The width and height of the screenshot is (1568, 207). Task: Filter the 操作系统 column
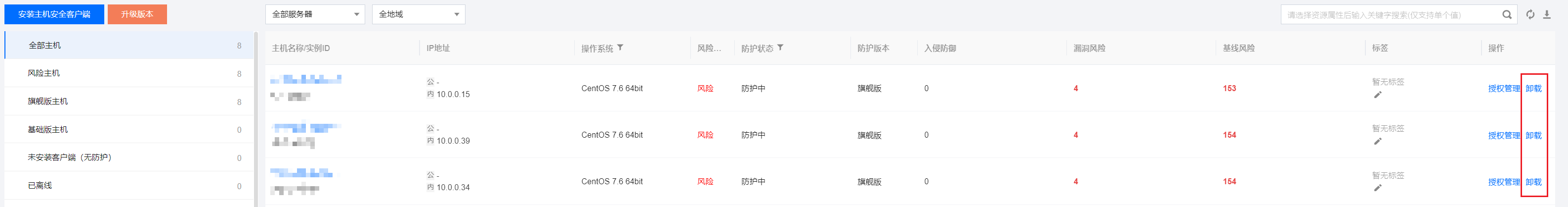pos(620,48)
